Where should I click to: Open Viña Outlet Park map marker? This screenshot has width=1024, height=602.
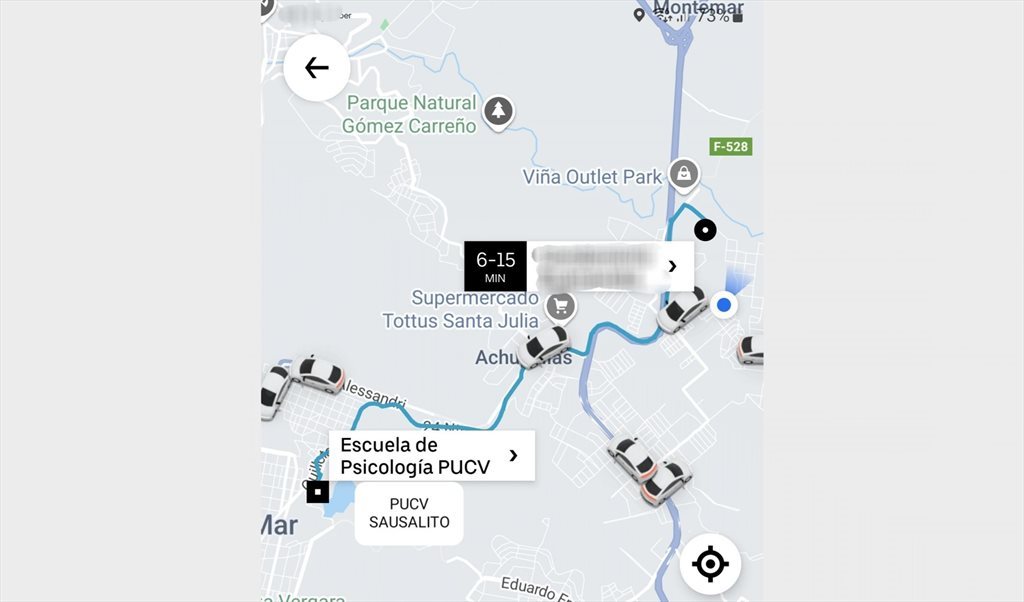pyautogui.click(x=684, y=174)
